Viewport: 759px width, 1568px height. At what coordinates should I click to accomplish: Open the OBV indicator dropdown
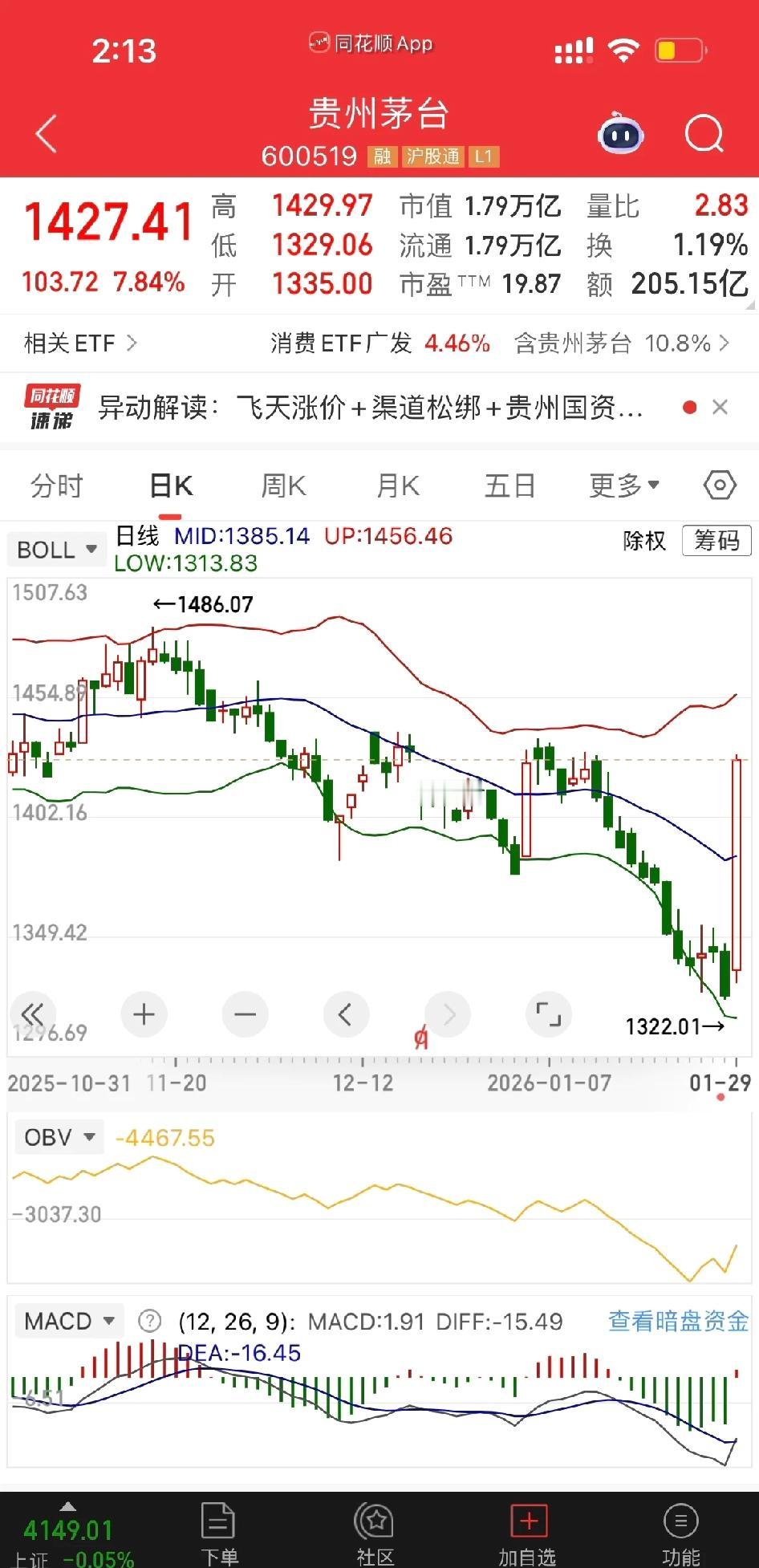point(59,1137)
